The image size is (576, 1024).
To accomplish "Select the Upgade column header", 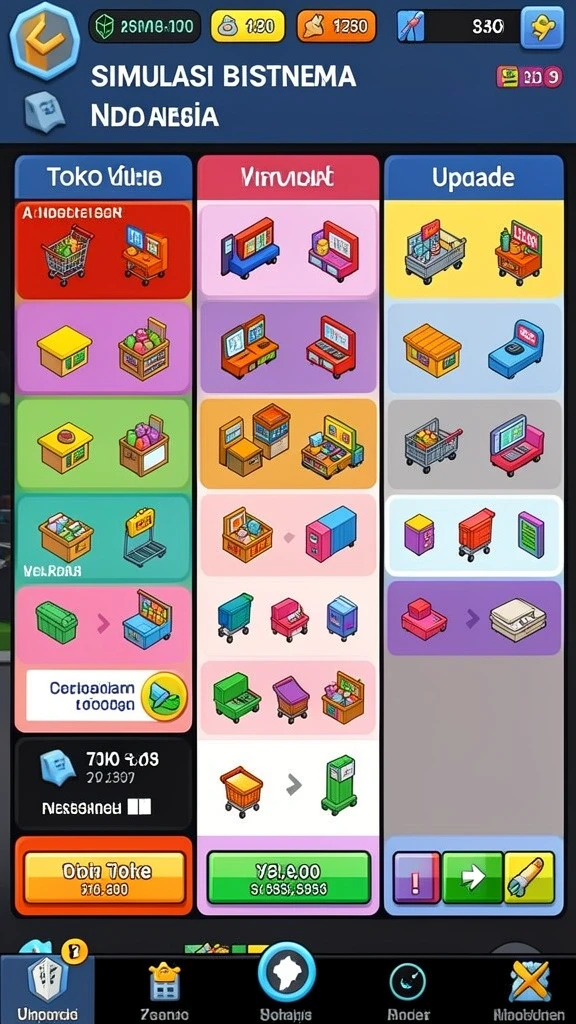I will click(x=473, y=177).
